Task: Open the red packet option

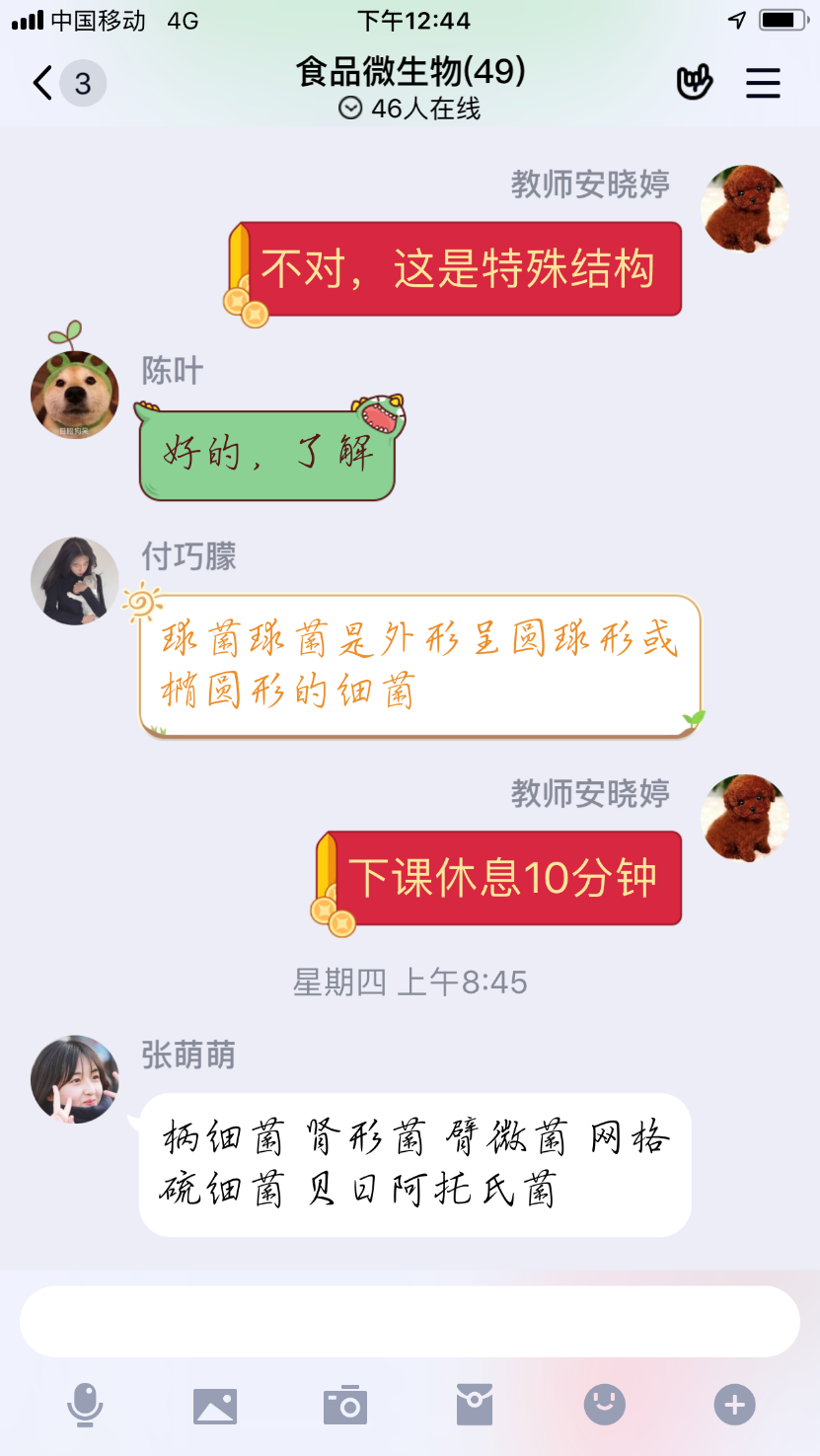Action: (x=475, y=1405)
